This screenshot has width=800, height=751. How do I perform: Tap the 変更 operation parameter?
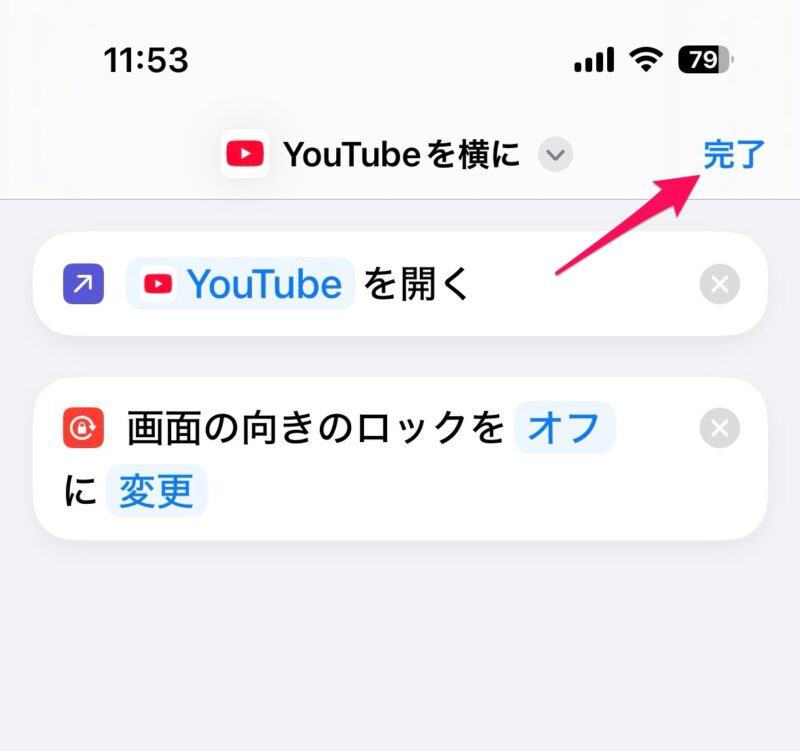pyautogui.click(x=156, y=491)
